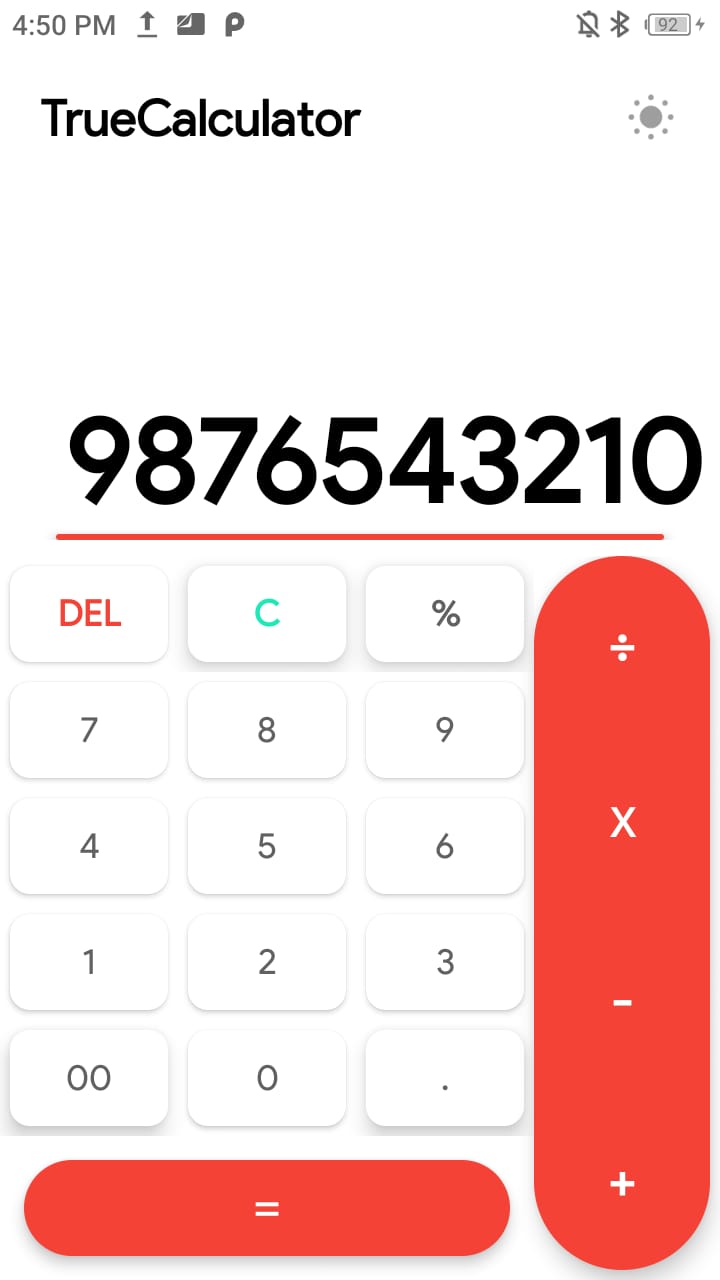Select the minus operator
This screenshot has width=720, height=1280.
coord(622,1003)
